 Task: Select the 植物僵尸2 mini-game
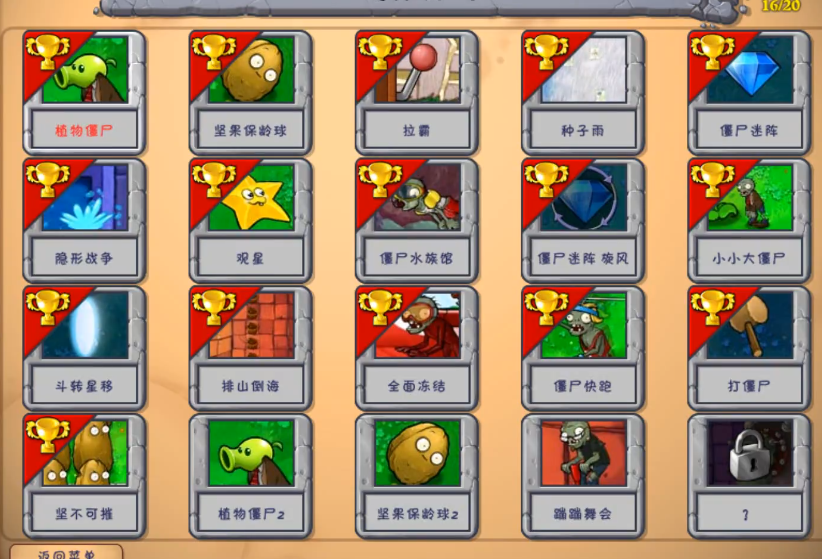pyautogui.click(x=251, y=474)
